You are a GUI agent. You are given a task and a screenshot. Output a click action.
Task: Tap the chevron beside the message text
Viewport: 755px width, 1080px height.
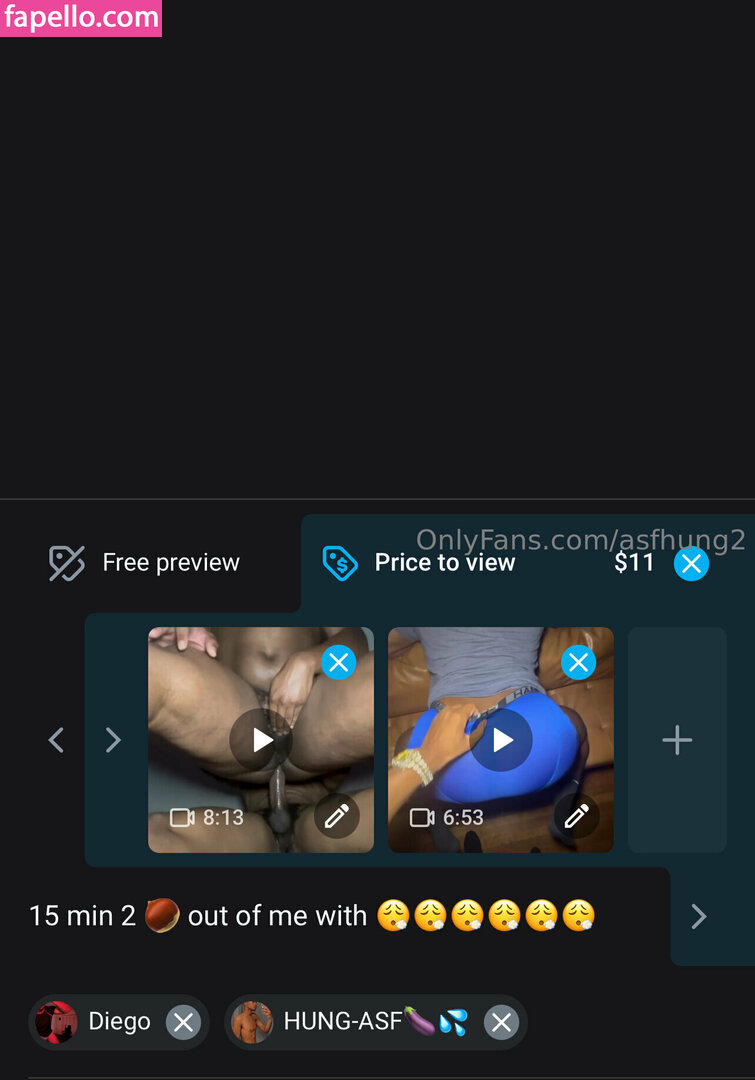coord(699,916)
